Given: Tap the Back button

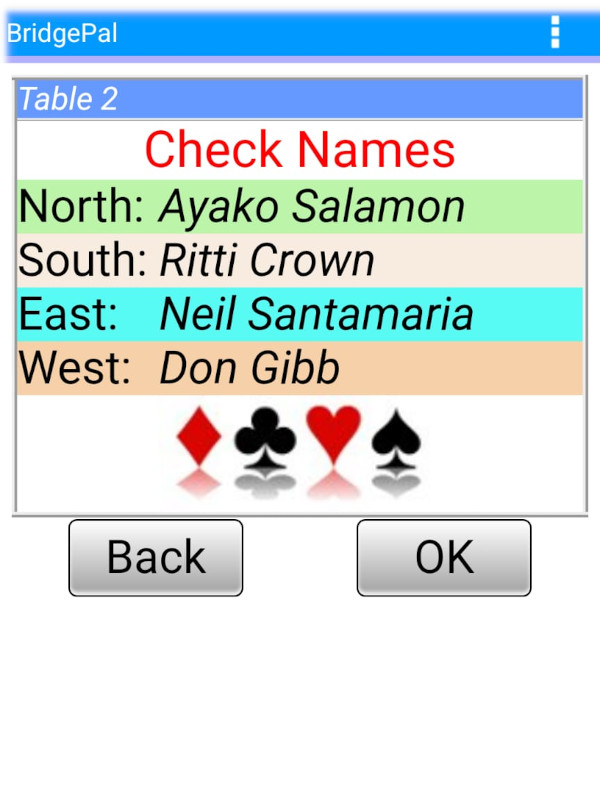Looking at the screenshot, I should click(155, 558).
